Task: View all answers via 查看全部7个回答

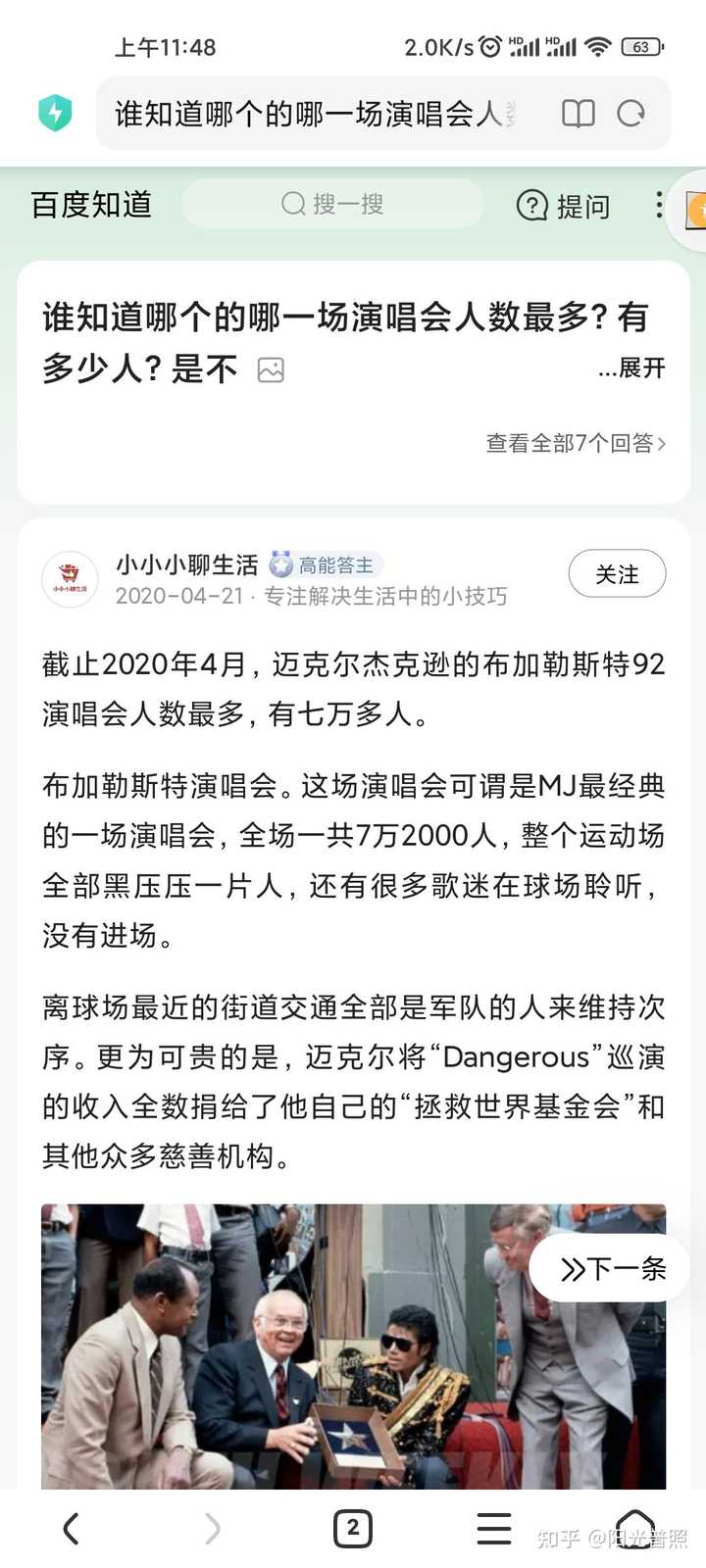Action: pos(576,443)
